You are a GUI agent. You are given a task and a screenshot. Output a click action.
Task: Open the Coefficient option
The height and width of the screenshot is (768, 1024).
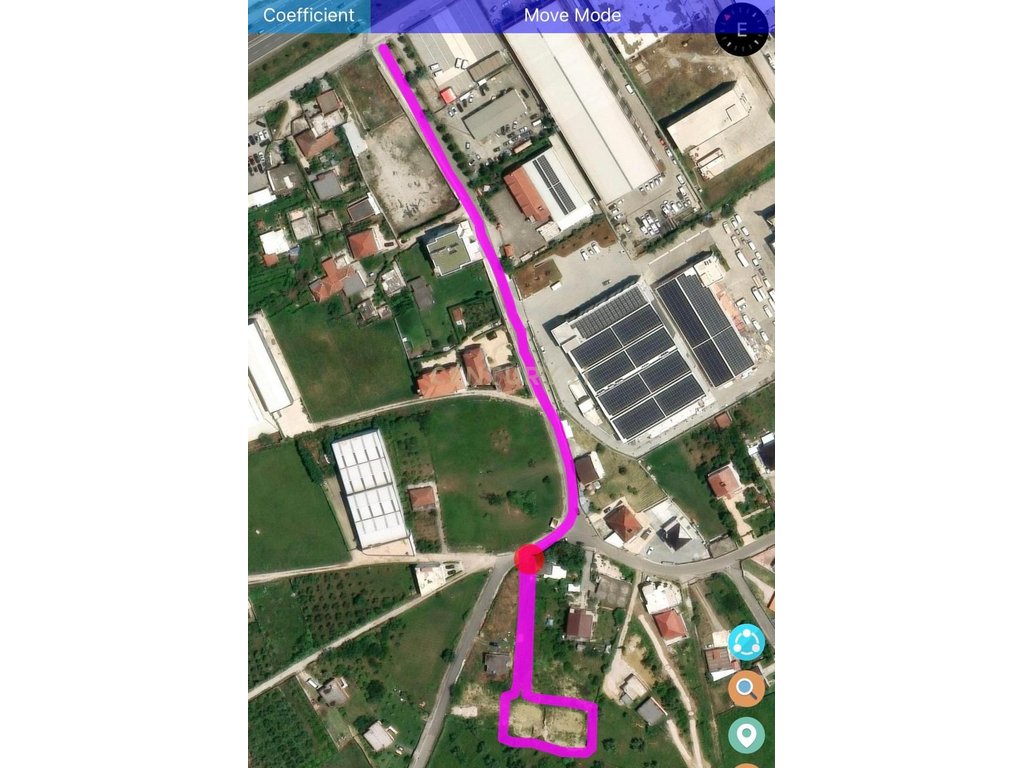[x=308, y=15]
